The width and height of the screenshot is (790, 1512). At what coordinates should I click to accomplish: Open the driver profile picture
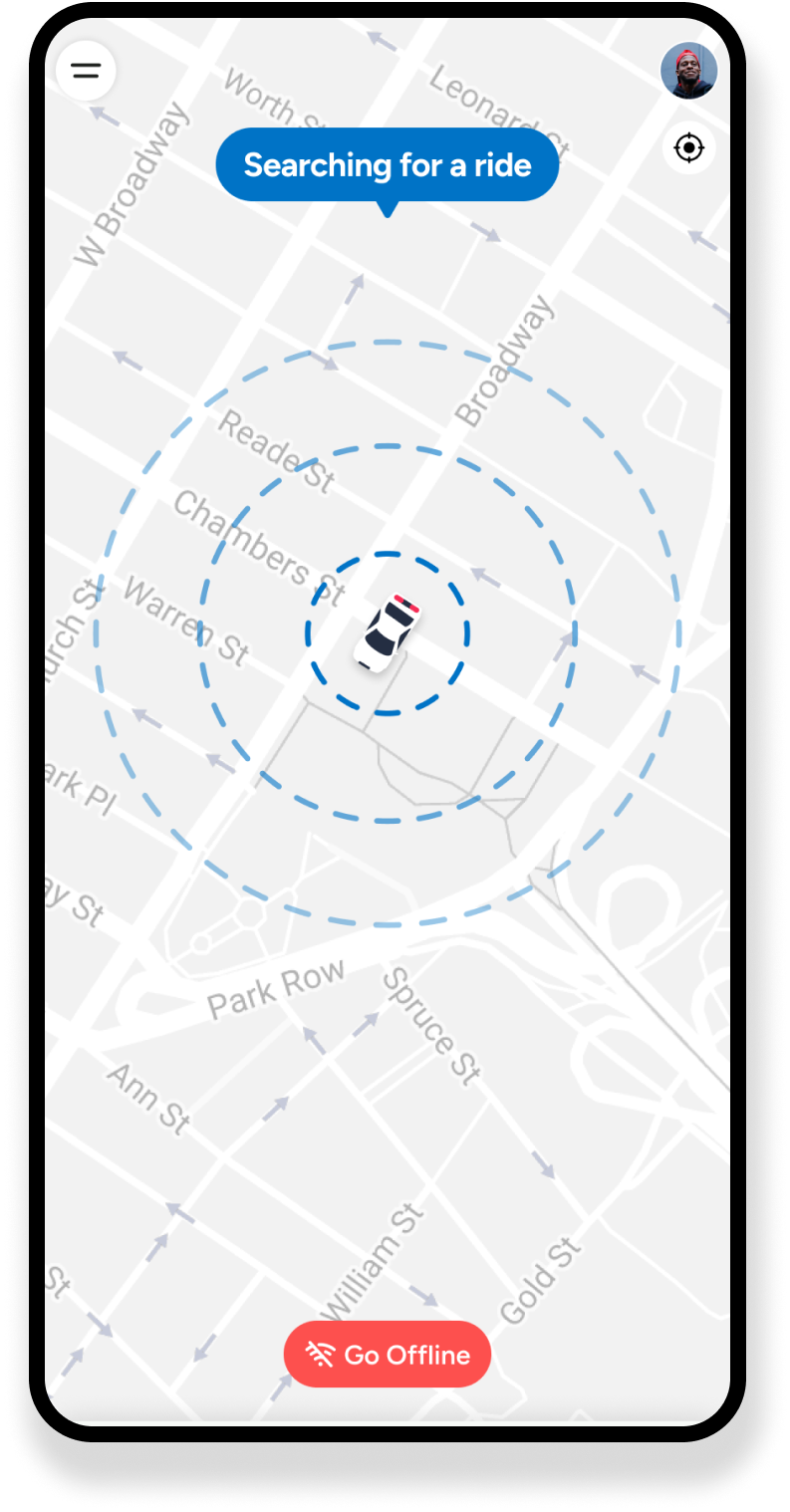click(688, 71)
